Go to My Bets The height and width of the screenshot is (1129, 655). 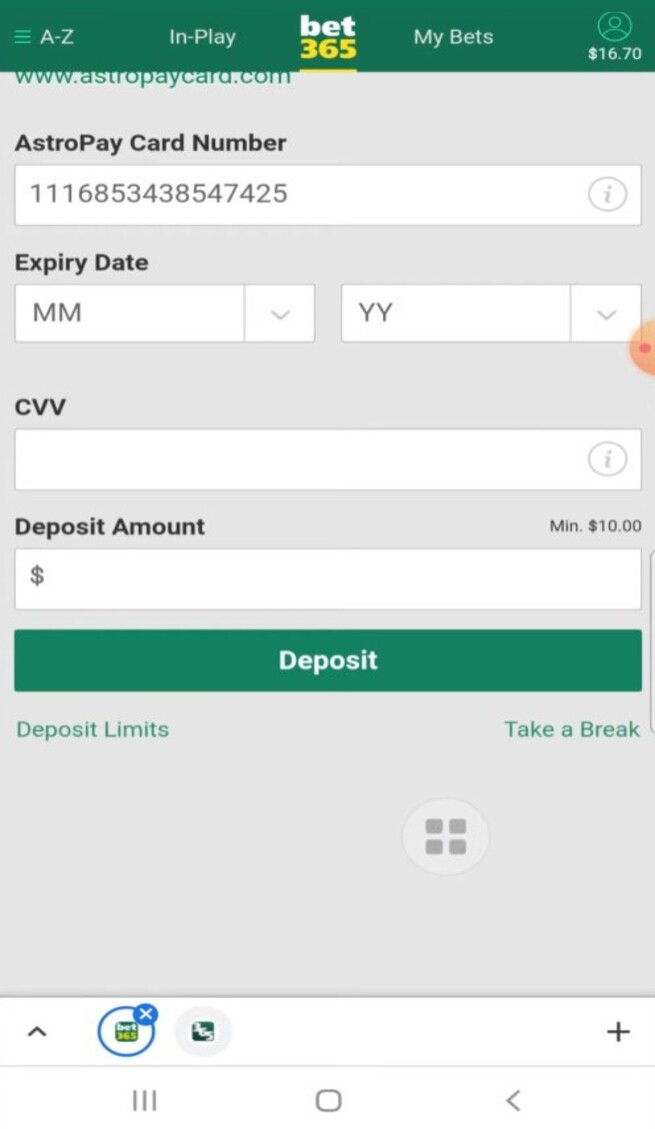(x=453, y=37)
